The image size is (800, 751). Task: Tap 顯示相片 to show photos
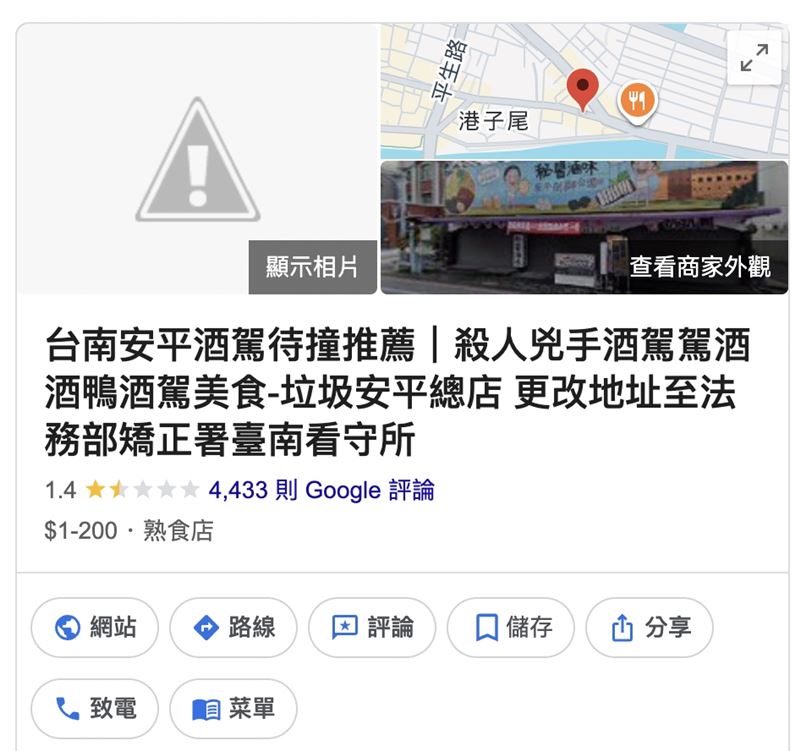(x=312, y=267)
